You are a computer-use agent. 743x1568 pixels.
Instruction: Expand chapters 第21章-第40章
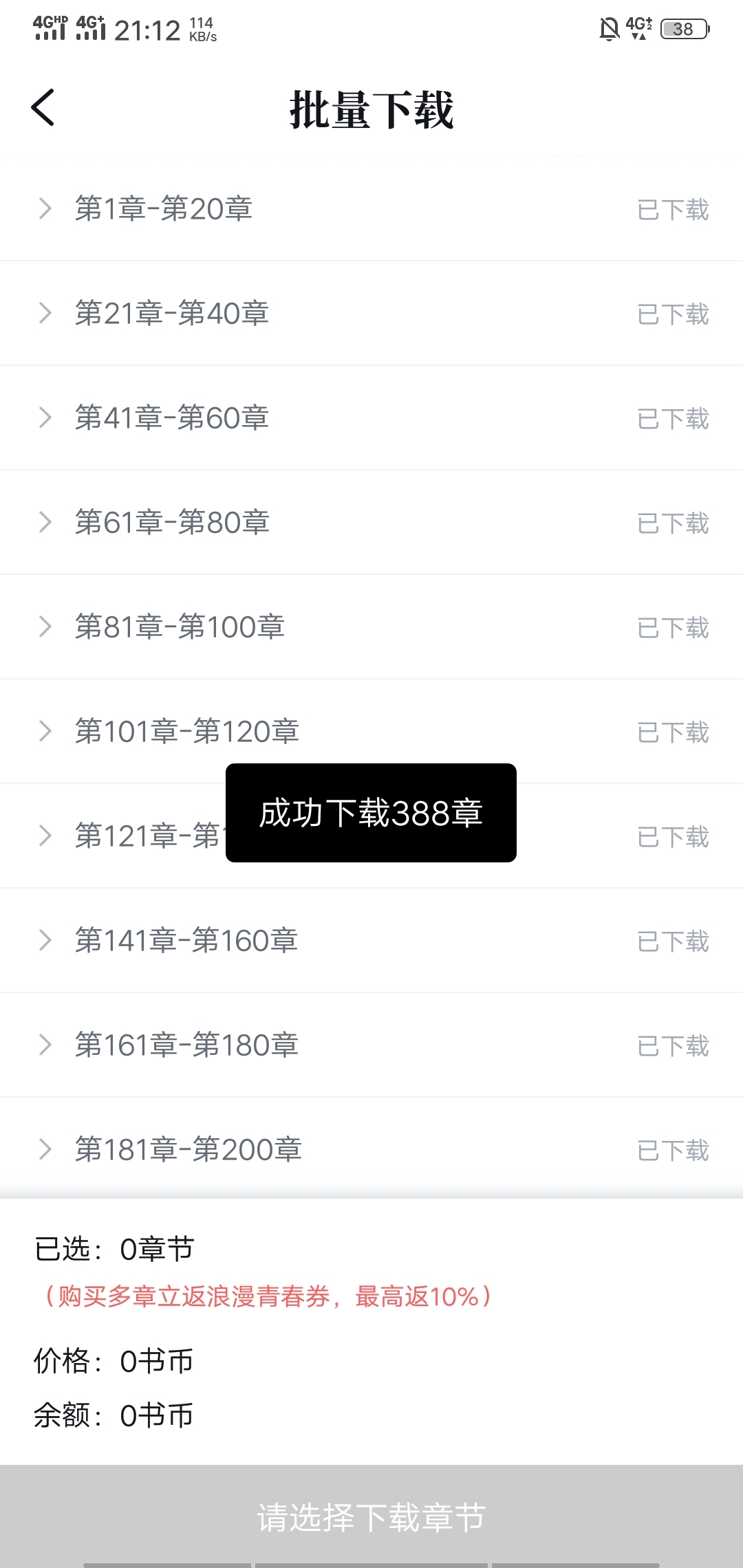point(45,313)
